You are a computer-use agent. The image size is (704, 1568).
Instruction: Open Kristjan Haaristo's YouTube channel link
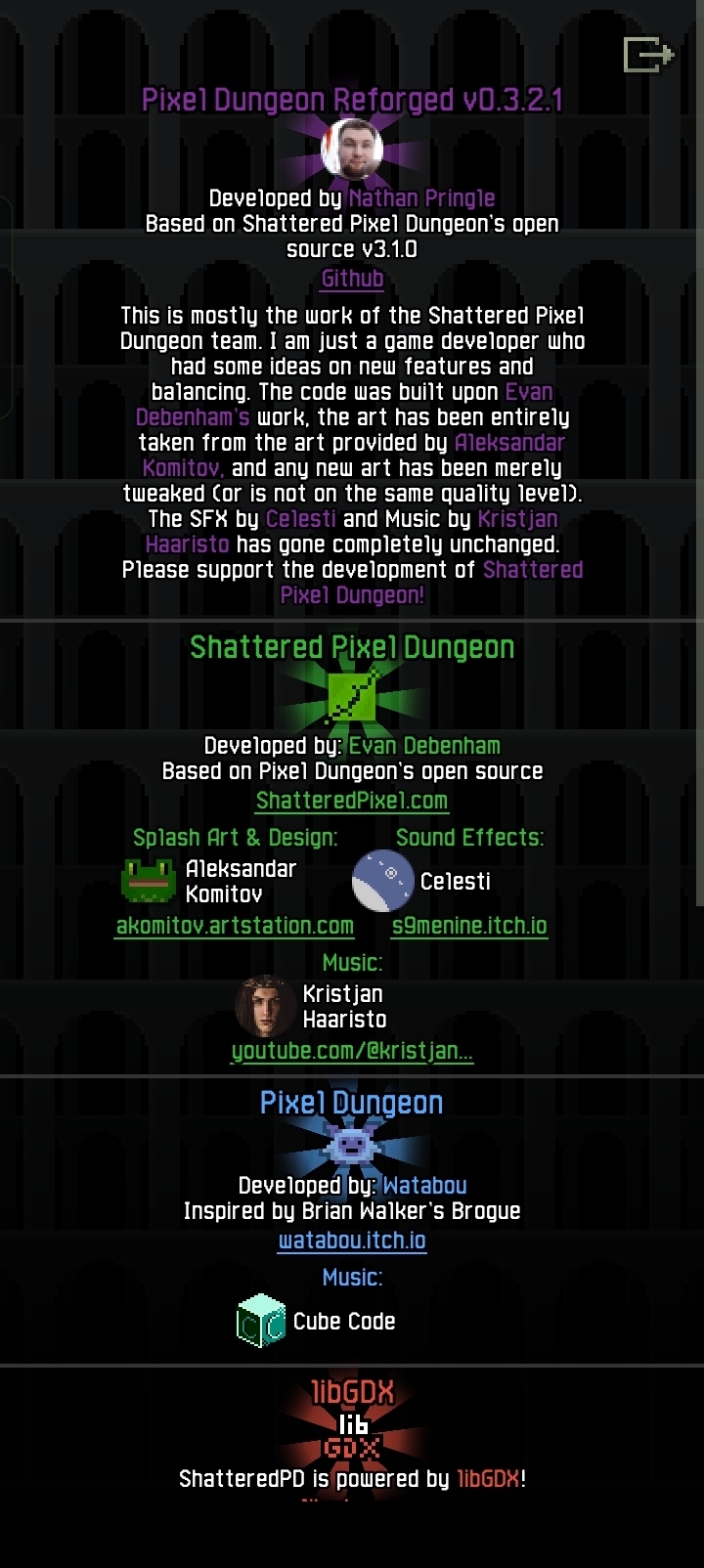tap(352, 1051)
